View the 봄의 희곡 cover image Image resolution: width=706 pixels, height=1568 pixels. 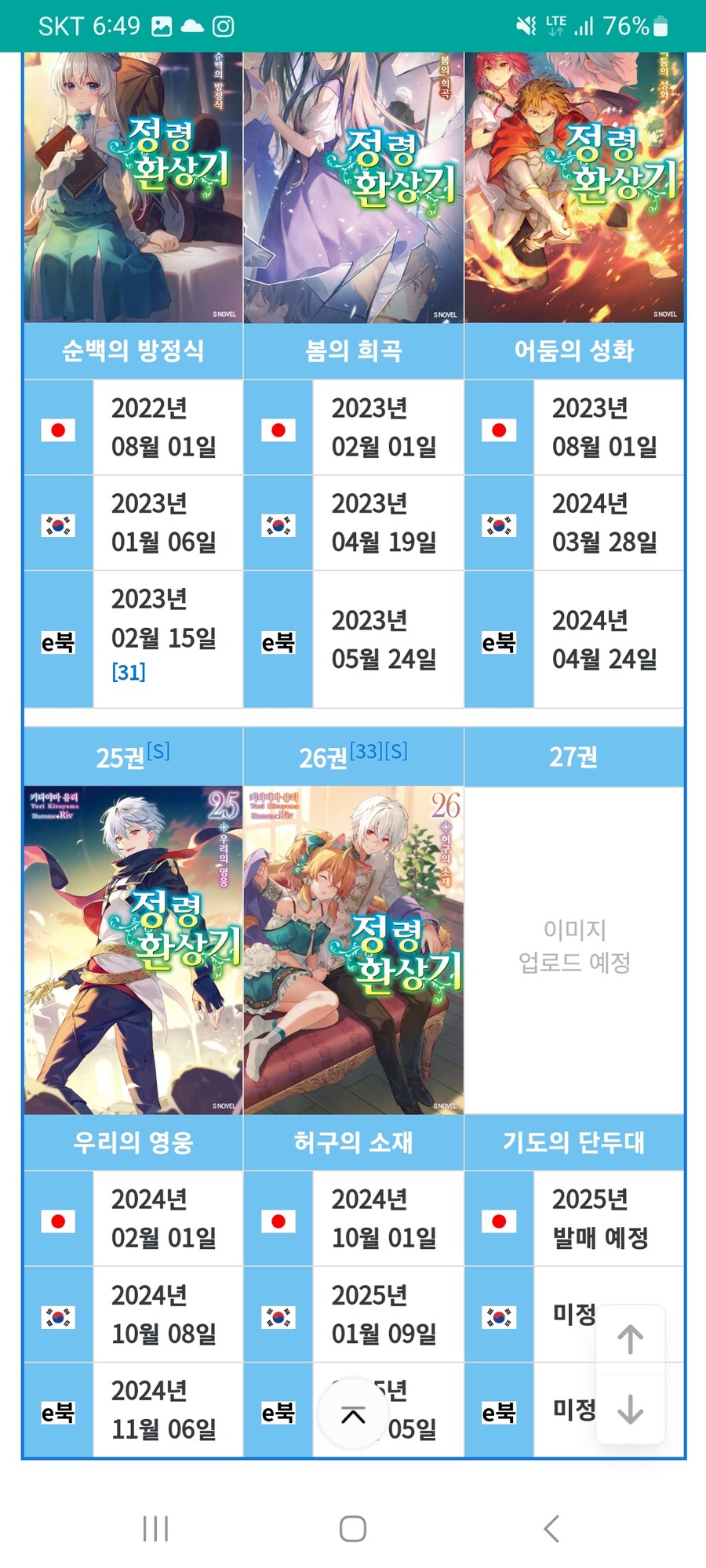point(353,188)
